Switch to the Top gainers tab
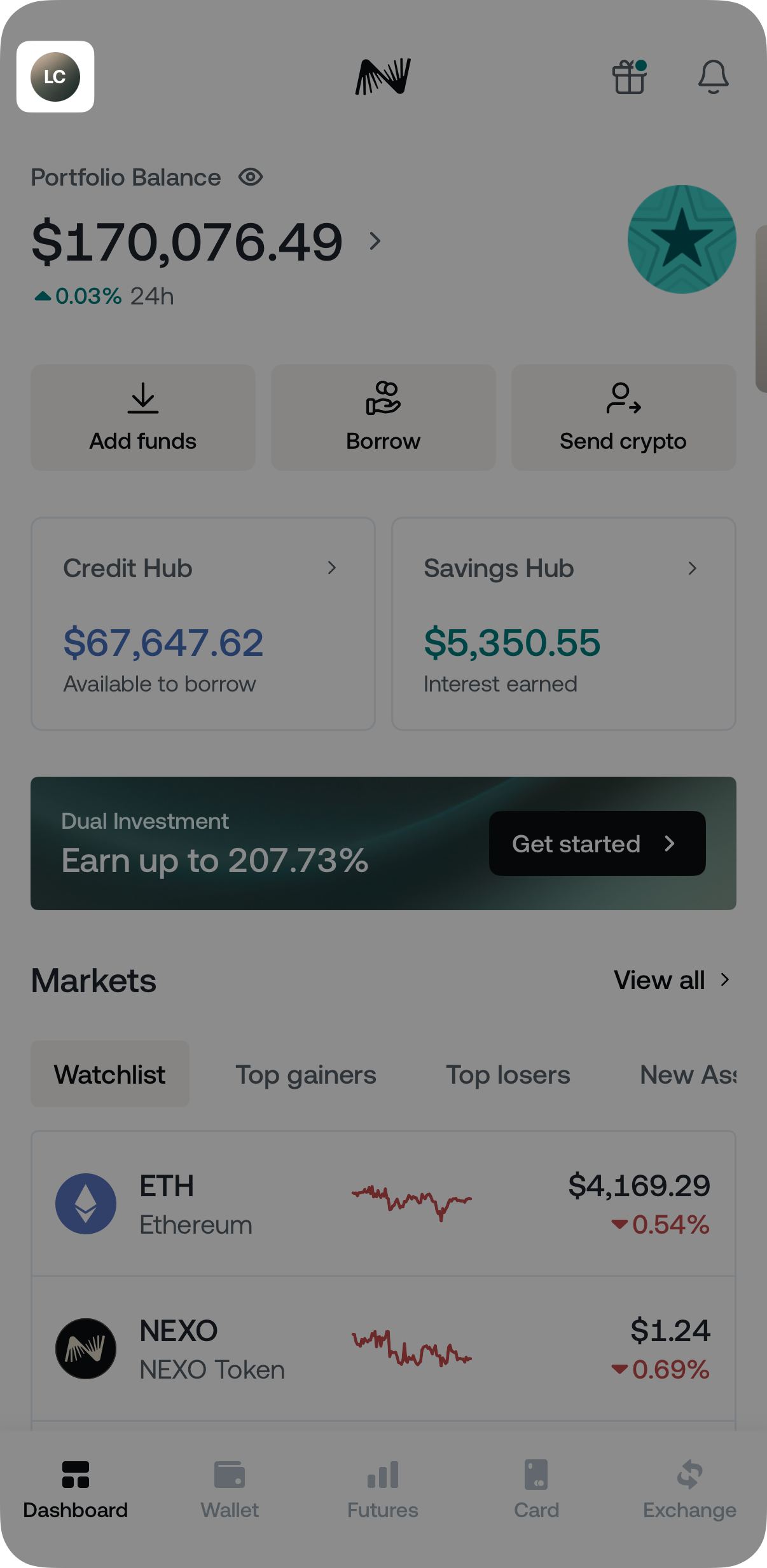 [305, 1074]
